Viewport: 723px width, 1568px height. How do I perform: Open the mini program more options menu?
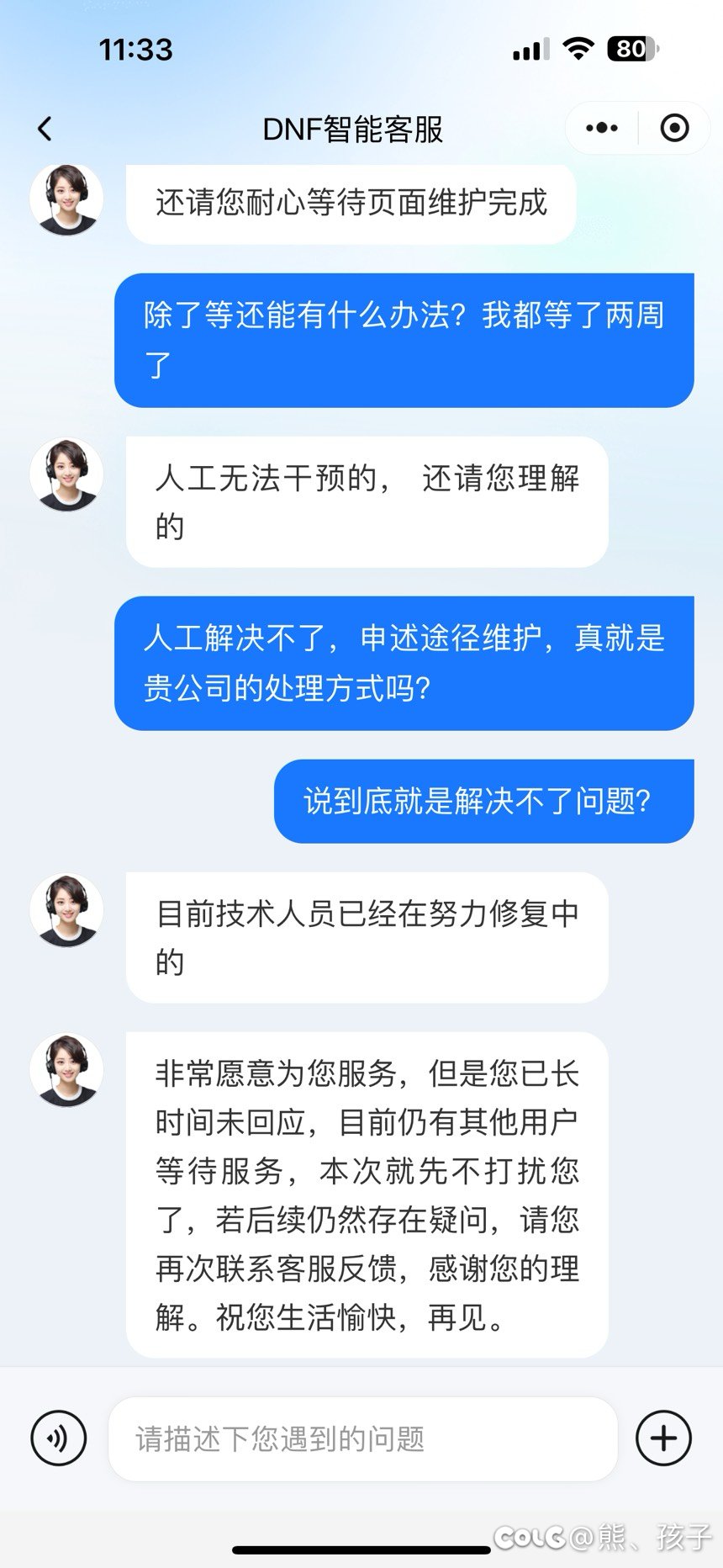tap(602, 129)
